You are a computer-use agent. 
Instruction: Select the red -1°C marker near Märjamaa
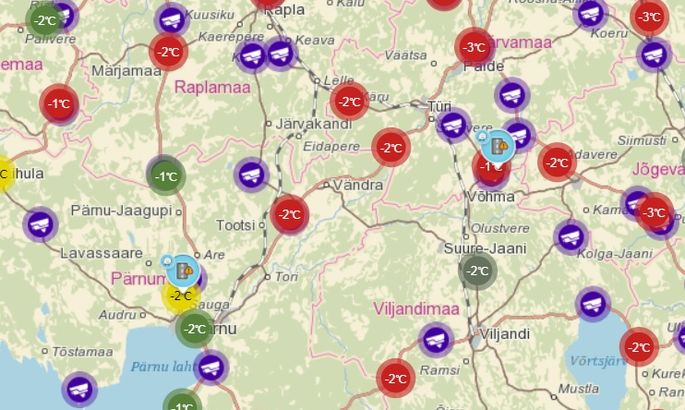click(x=59, y=103)
